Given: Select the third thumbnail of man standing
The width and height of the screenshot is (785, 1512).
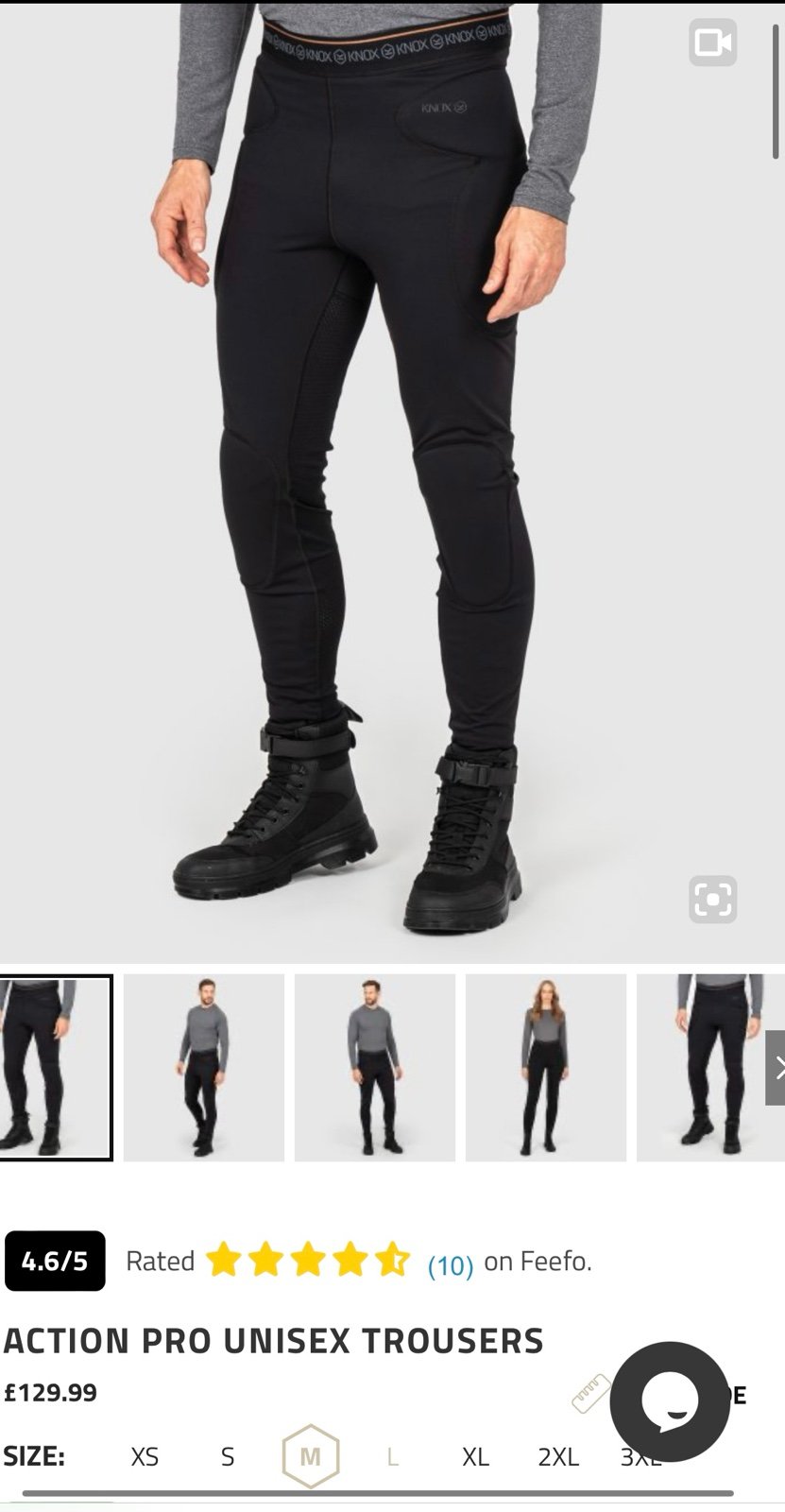Looking at the screenshot, I should click(x=375, y=1068).
